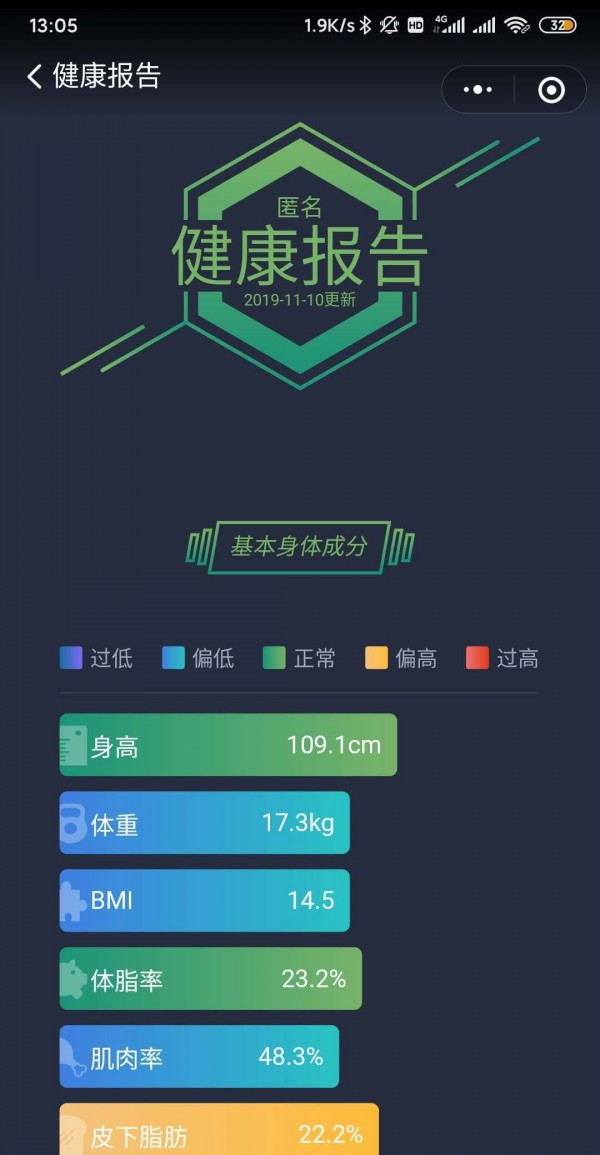This screenshot has height=1155, width=600.
Task: Open the 身高 109.1cm detail bar
Action: click(228, 745)
